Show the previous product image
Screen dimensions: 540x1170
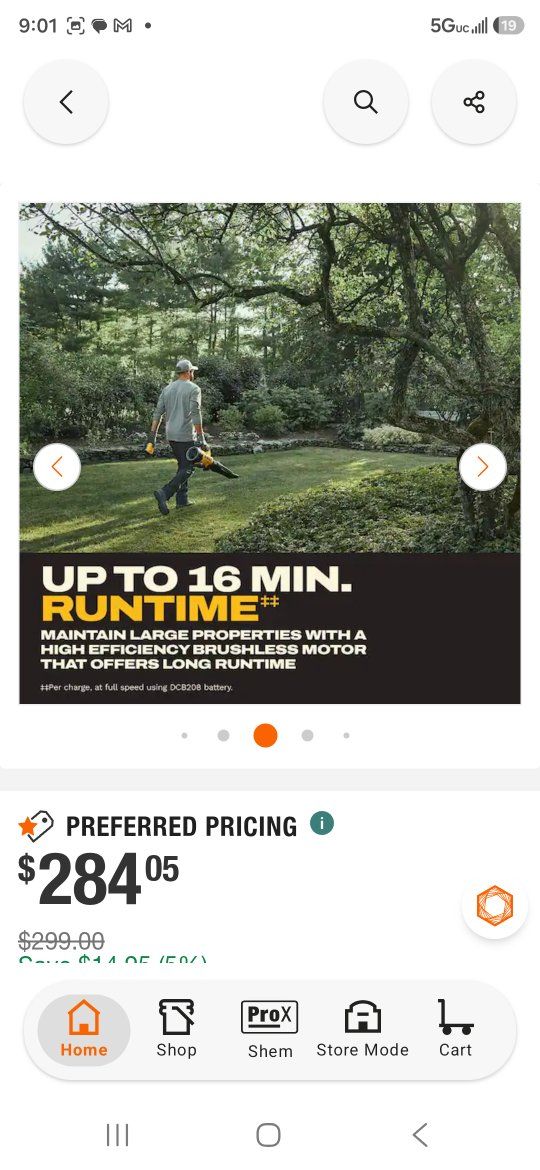[x=57, y=467]
